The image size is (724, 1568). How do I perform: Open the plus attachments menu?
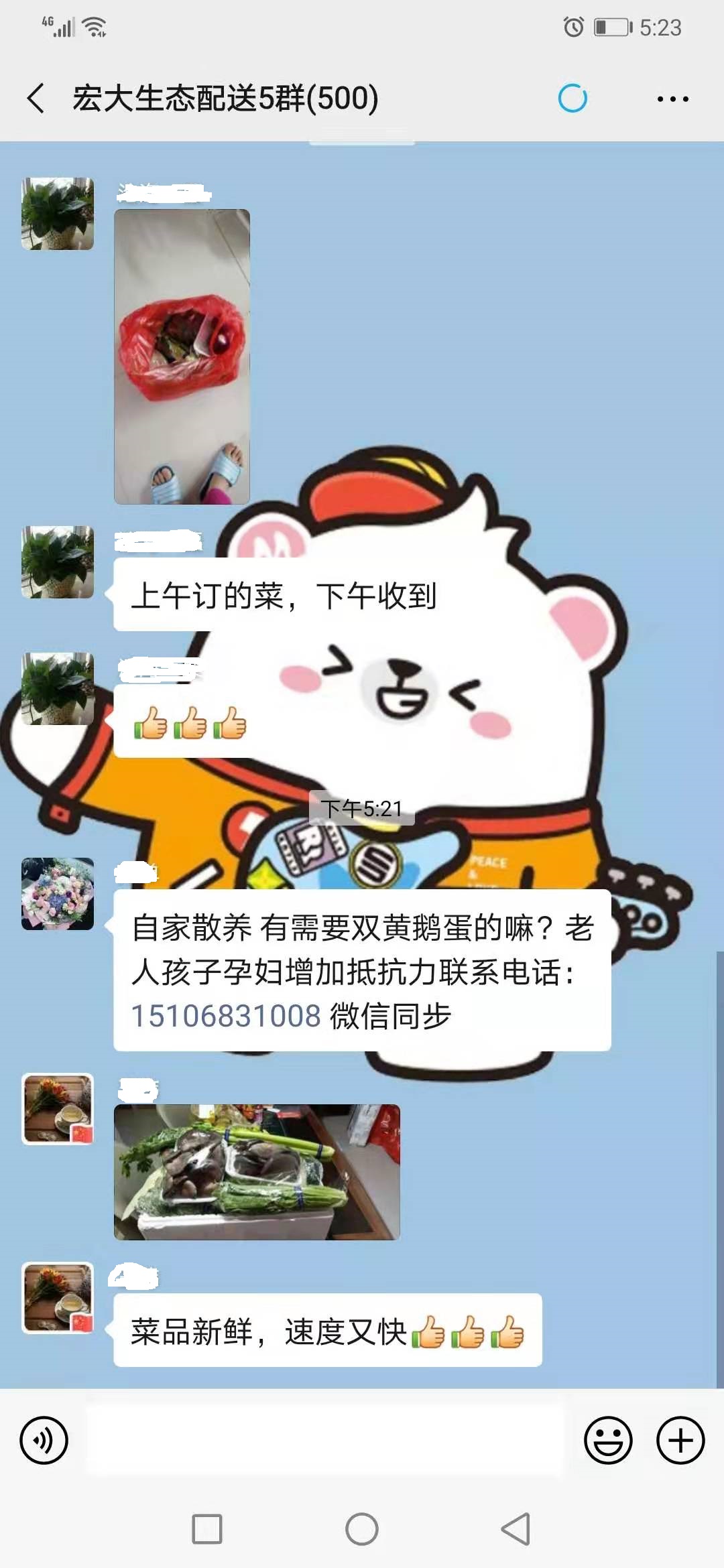[680, 1440]
